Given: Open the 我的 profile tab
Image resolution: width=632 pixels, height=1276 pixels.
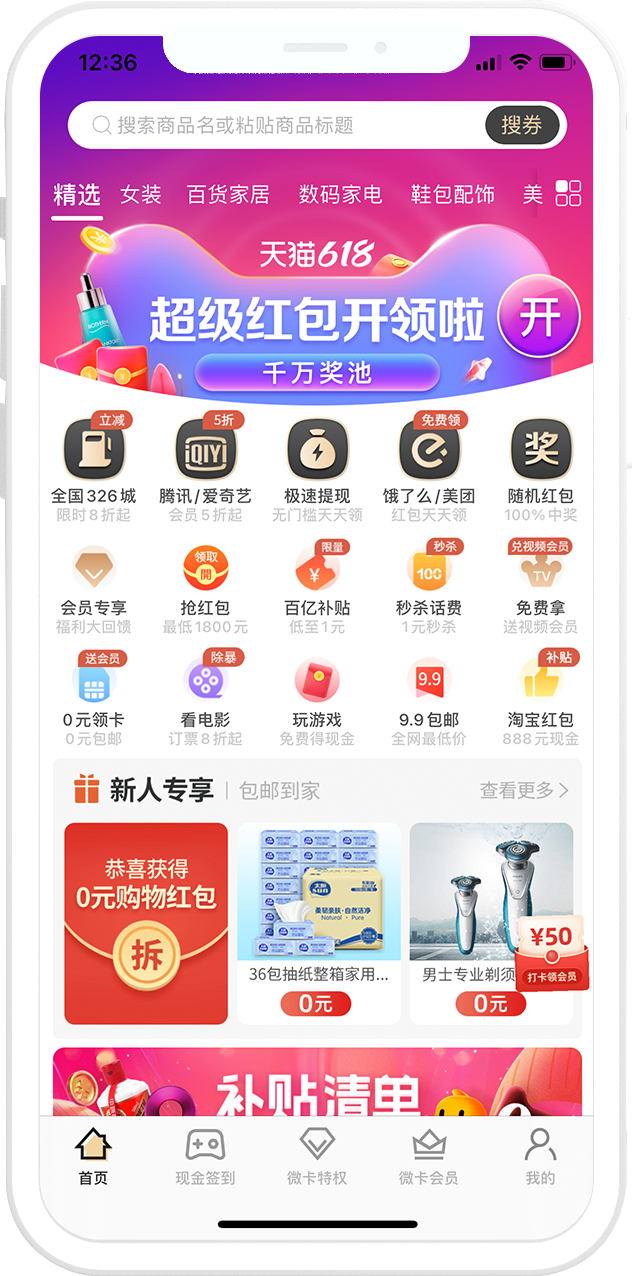Looking at the screenshot, I should [540, 1155].
